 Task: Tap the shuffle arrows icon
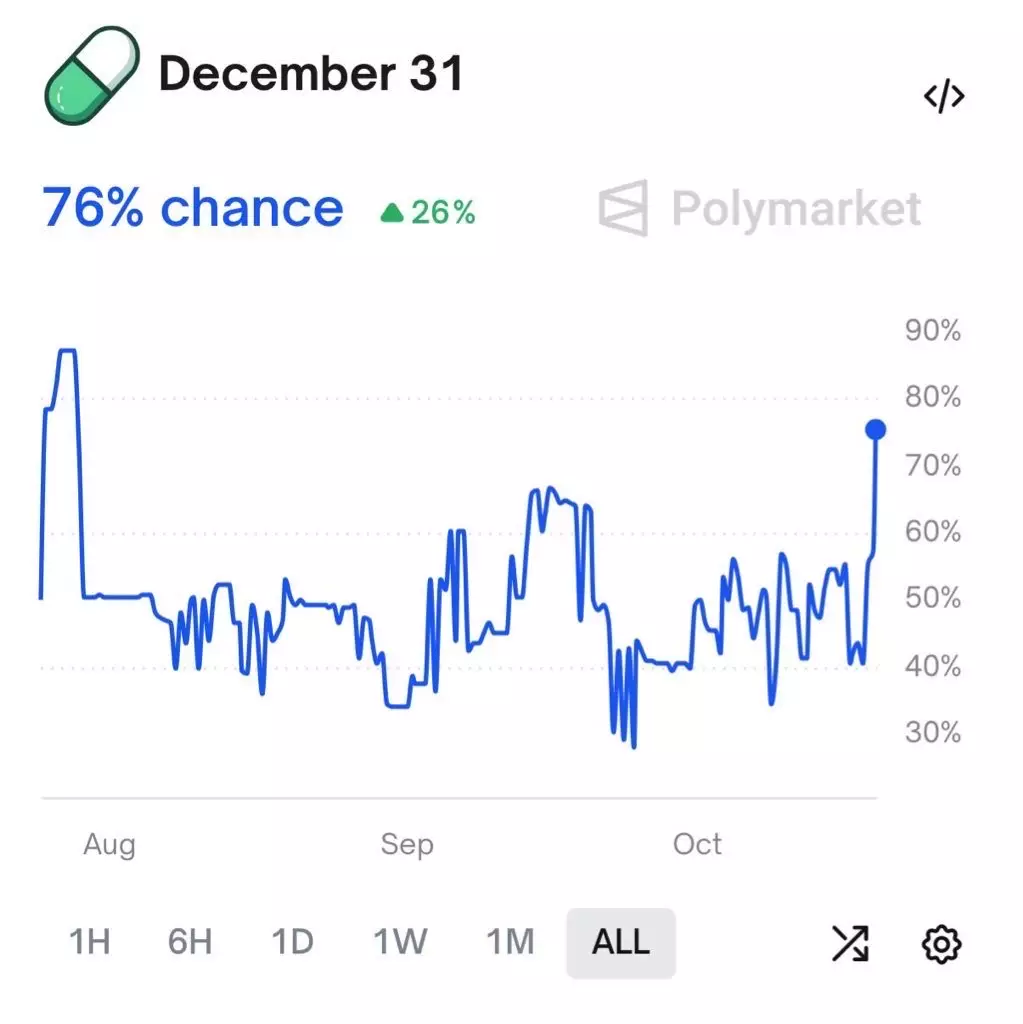850,943
